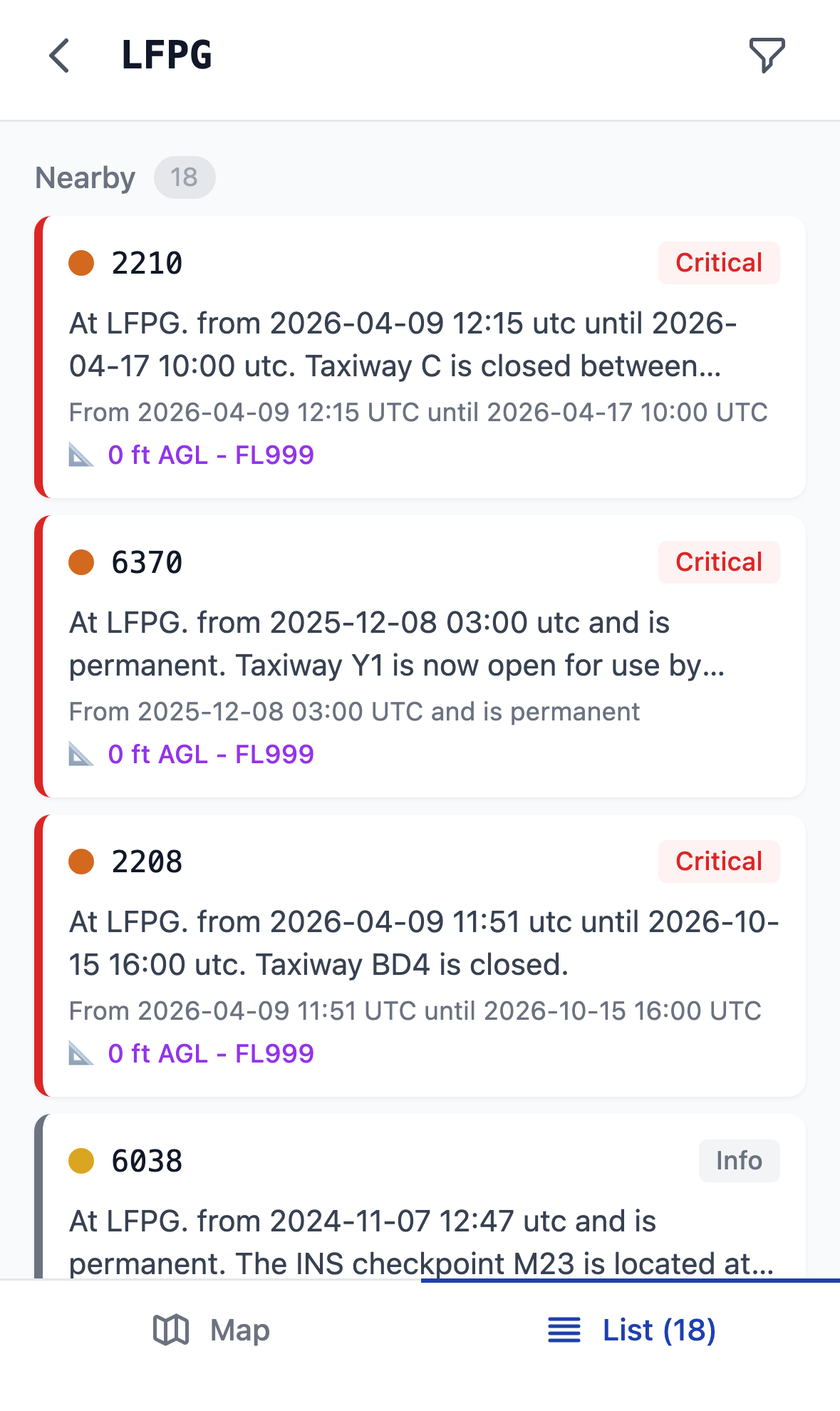This screenshot has height=1411, width=840.
Task: Click the 0 ft AGL - FL999 altitude link
Action: 209,454
